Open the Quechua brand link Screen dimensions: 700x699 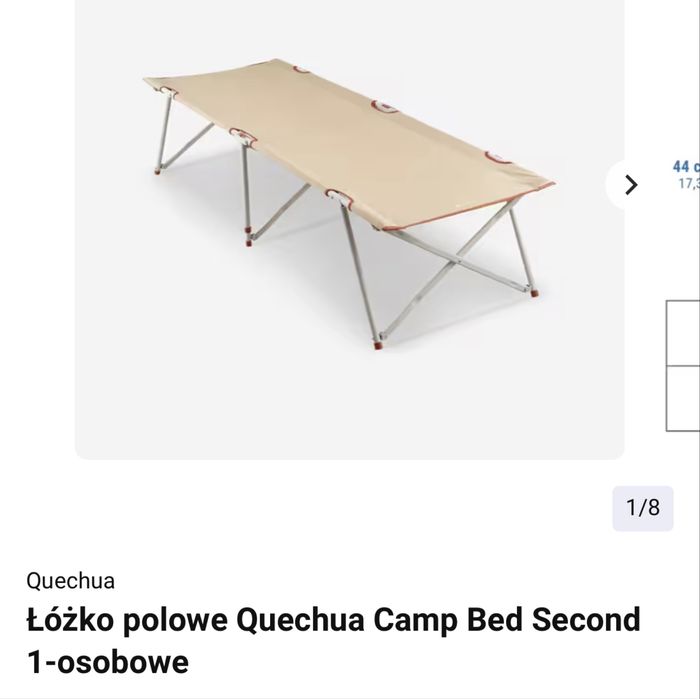(70, 580)
